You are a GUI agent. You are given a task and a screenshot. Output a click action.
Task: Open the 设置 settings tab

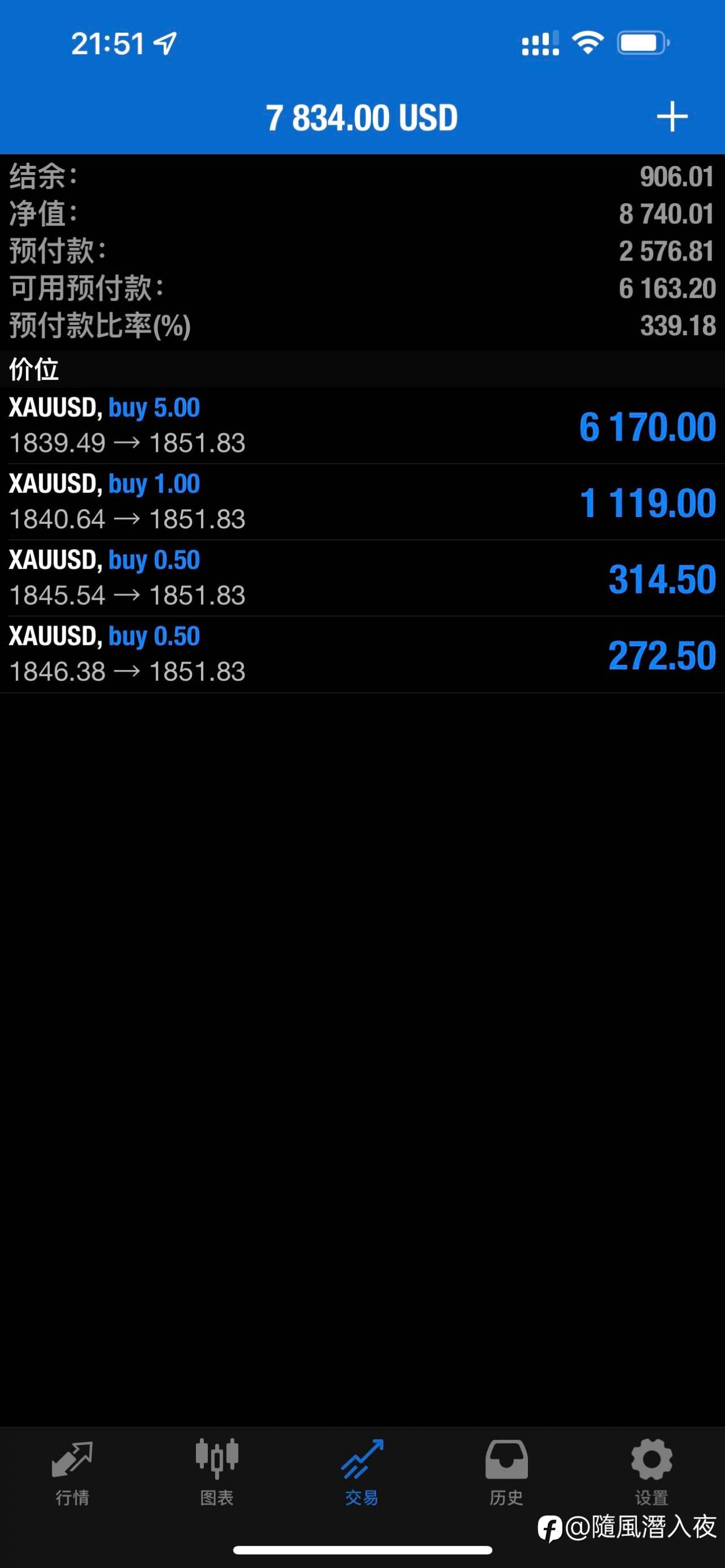pyautogui.click(x=651, y=1473)
